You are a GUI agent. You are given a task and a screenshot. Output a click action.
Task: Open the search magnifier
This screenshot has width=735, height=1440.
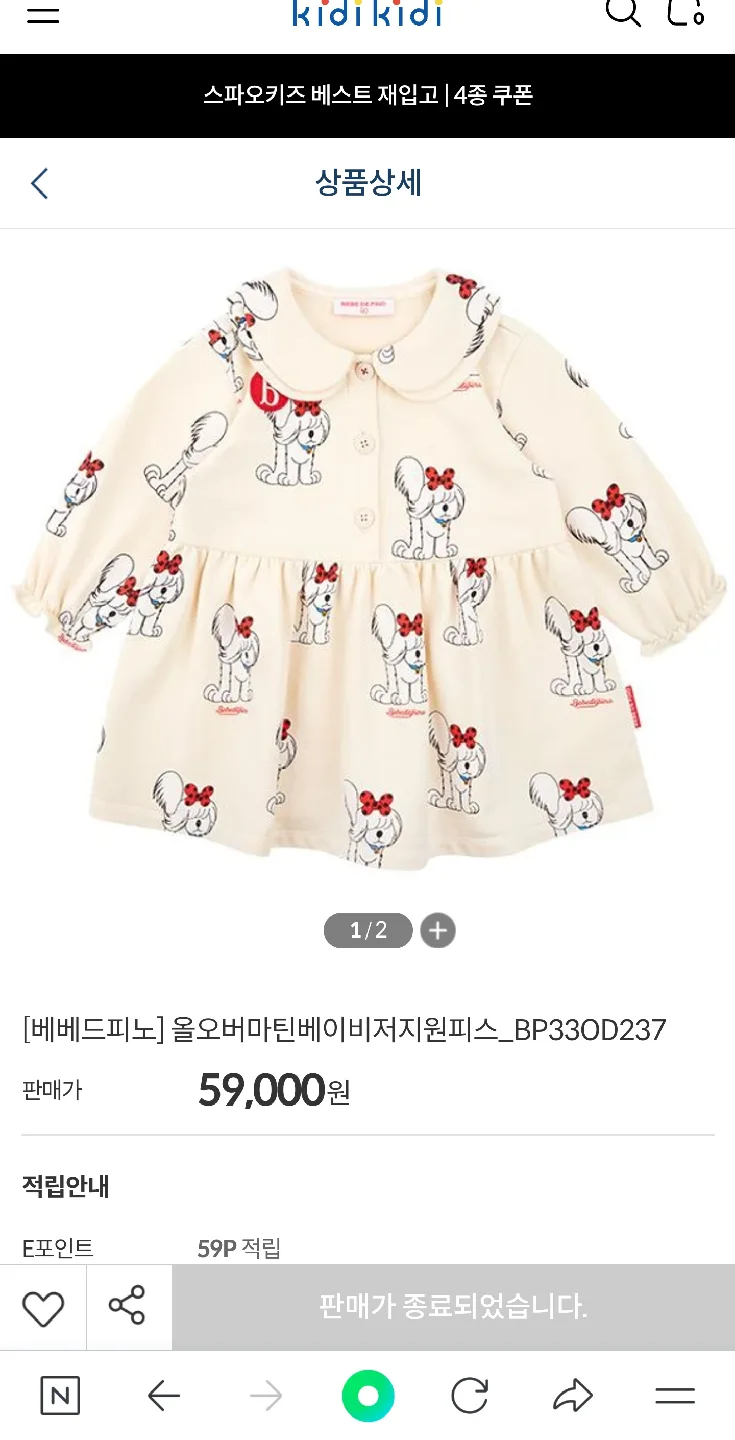tap(622, 12)
